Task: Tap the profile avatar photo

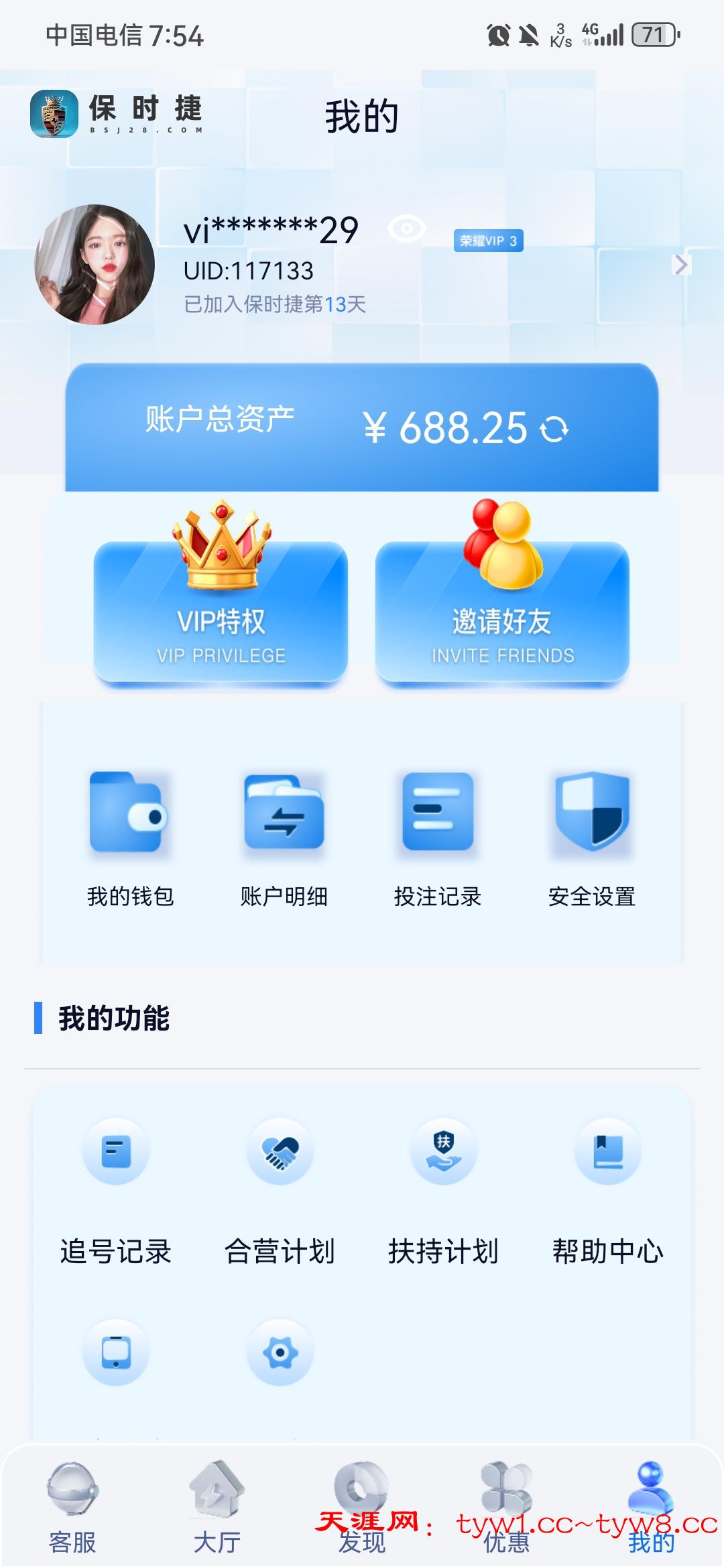Action: pyautogui.click(x=95, y=265)
